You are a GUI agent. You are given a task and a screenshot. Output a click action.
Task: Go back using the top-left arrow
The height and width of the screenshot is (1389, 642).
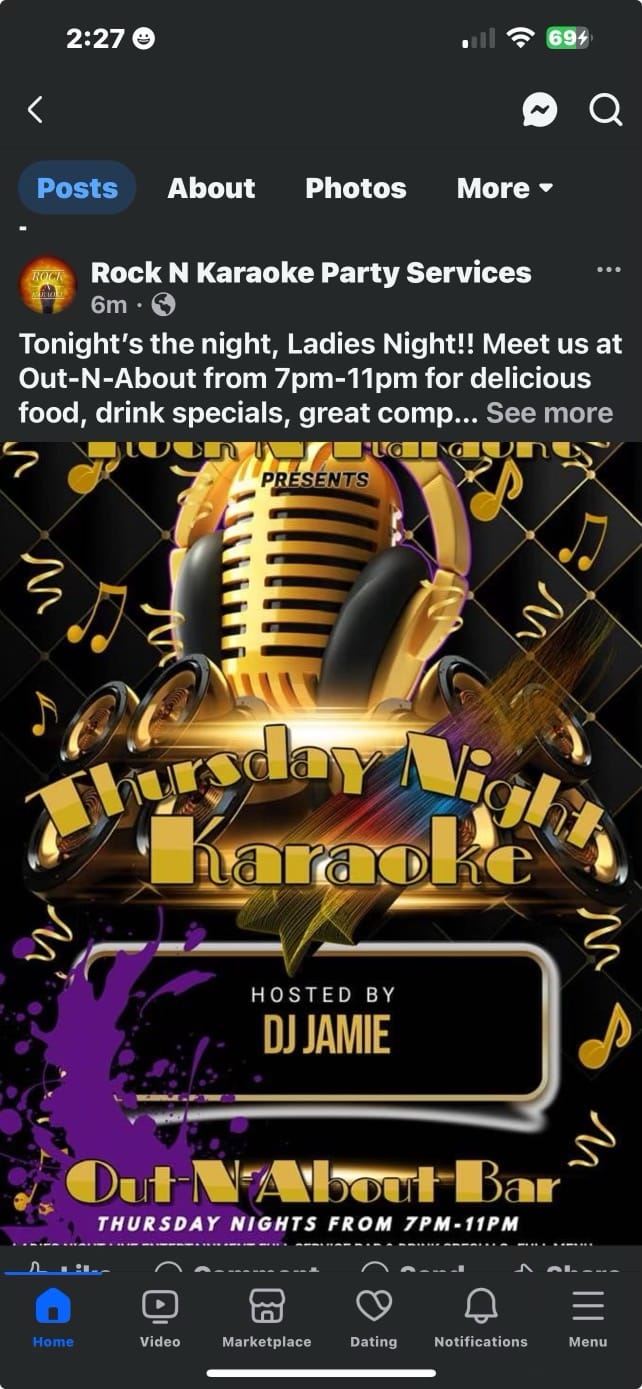(x=35, y=110)
